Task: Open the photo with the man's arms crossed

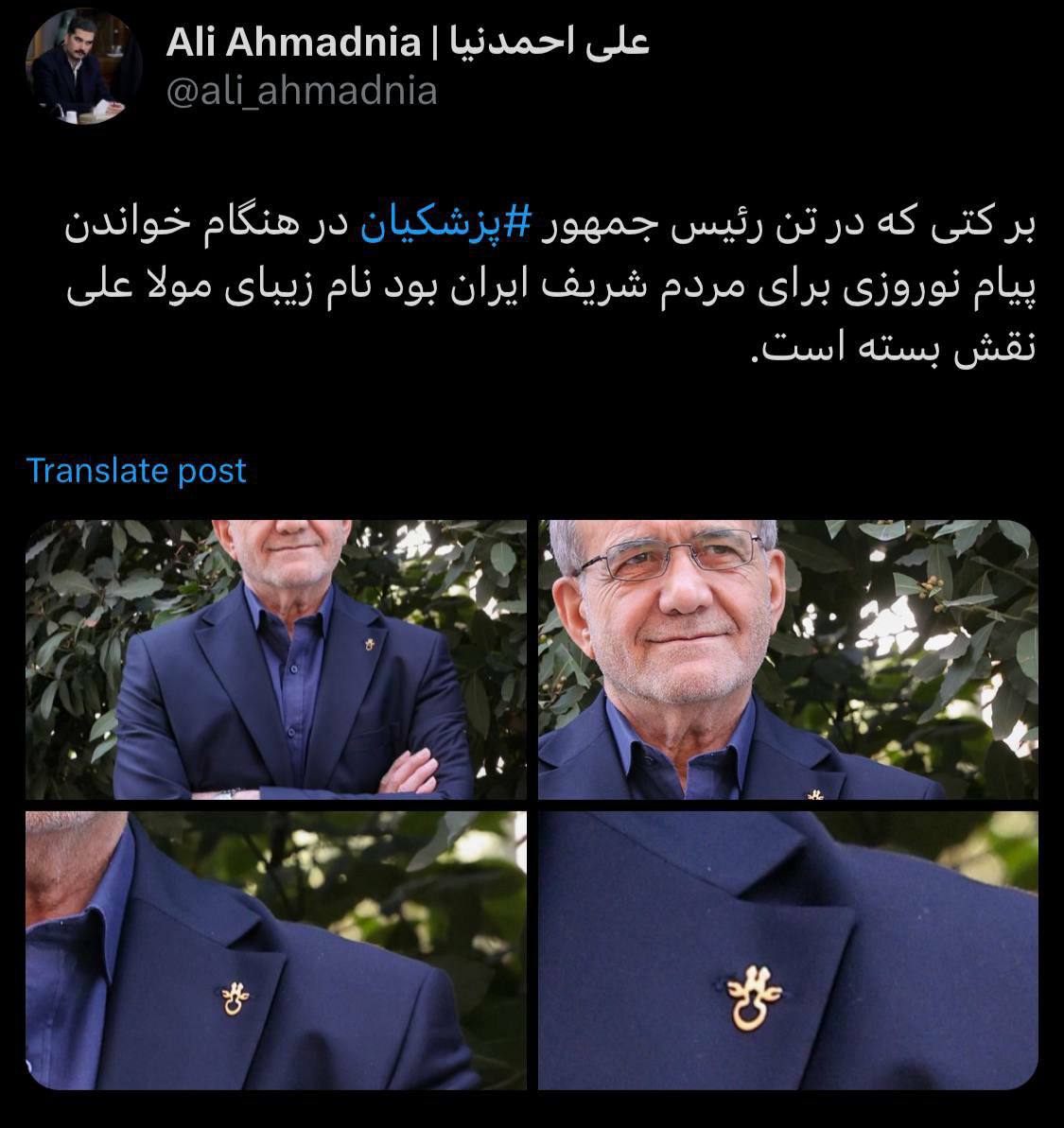Action: tap(276, 659)
